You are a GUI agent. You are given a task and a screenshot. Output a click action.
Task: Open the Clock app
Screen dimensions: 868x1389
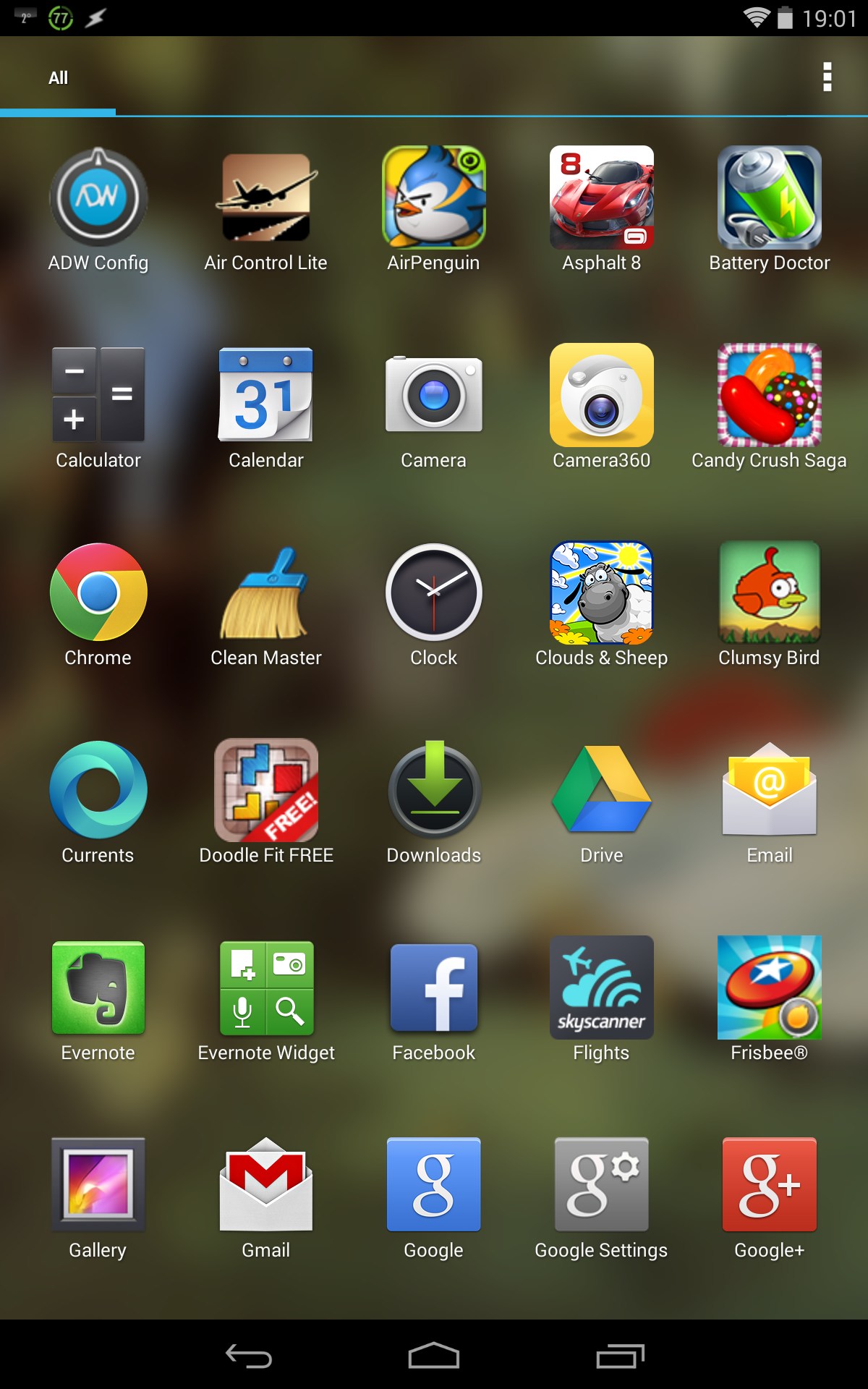tap(433, 592)
